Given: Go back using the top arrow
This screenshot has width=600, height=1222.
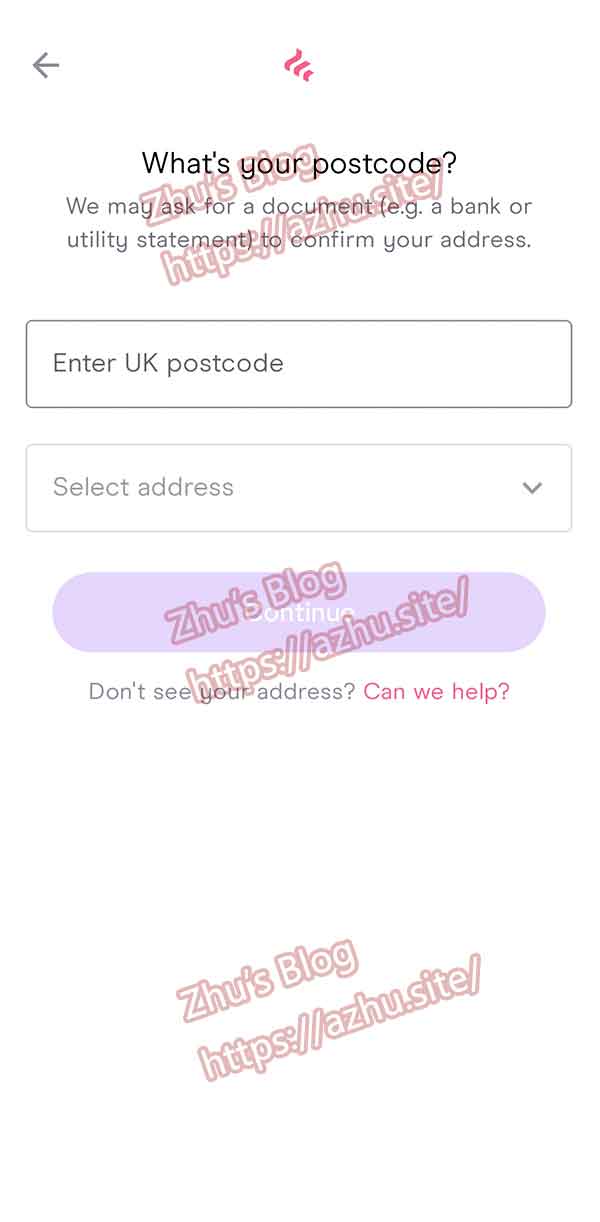Looking at the screenshot, I should (x=46, y=66).
